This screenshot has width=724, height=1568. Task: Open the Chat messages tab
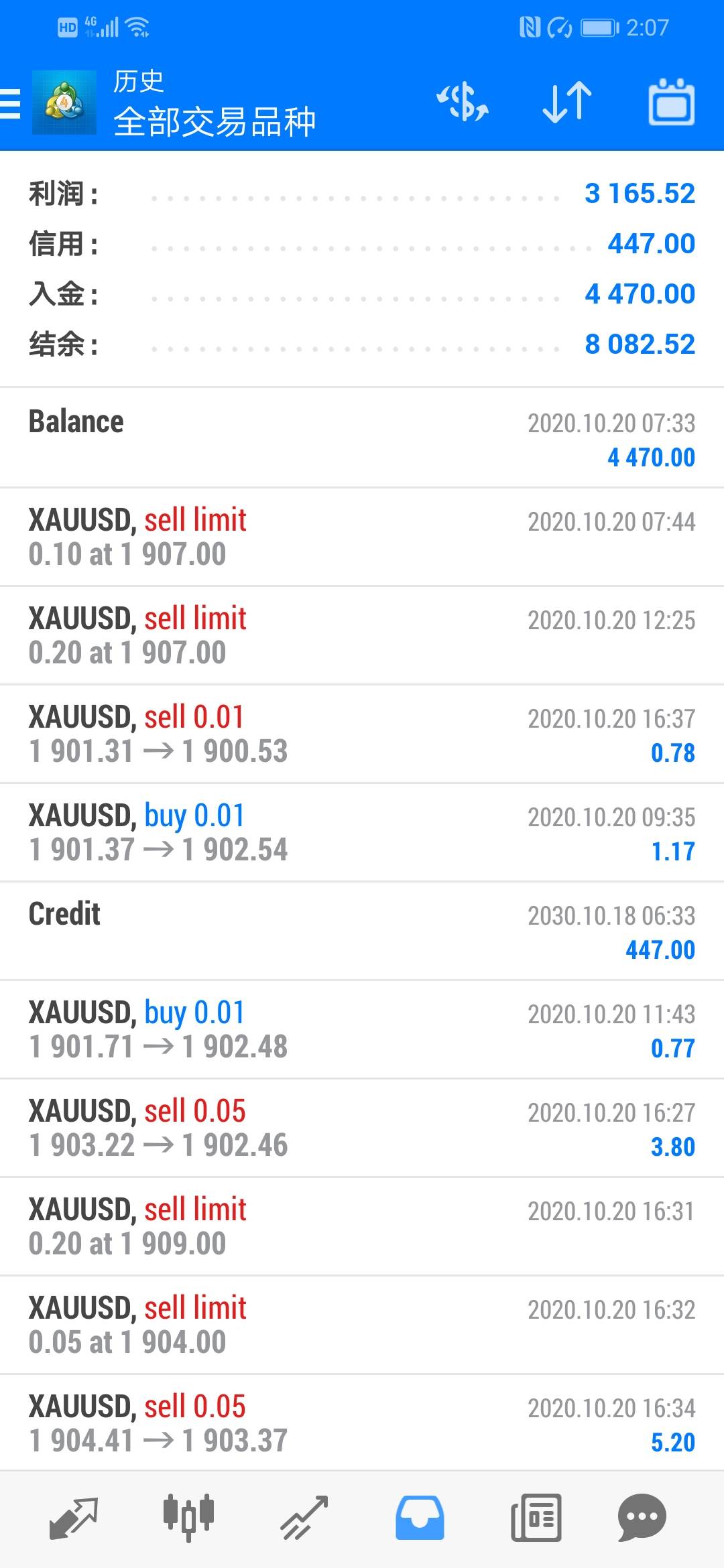point(642,1518)
